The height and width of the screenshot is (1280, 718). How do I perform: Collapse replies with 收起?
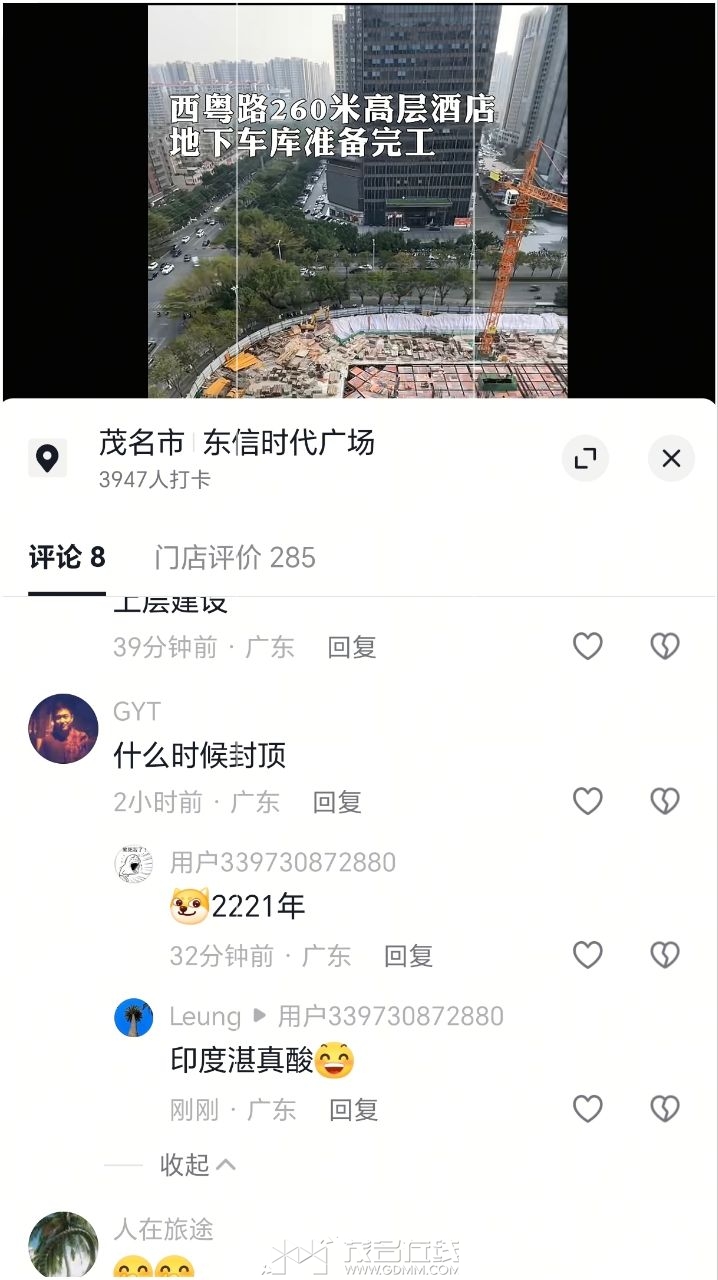(x=197, y=1164)
